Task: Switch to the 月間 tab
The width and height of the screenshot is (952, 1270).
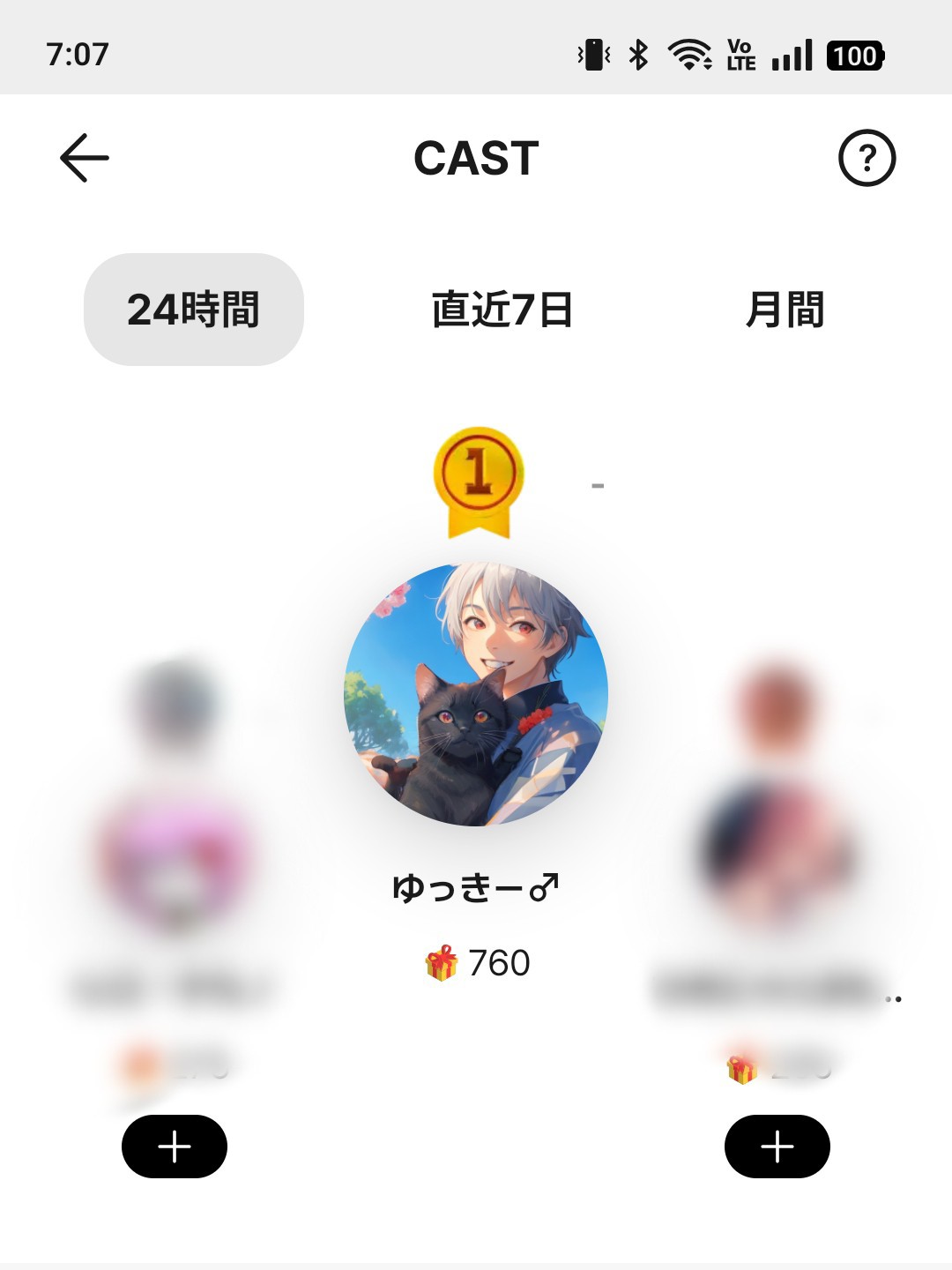Action: pos(785,310)
